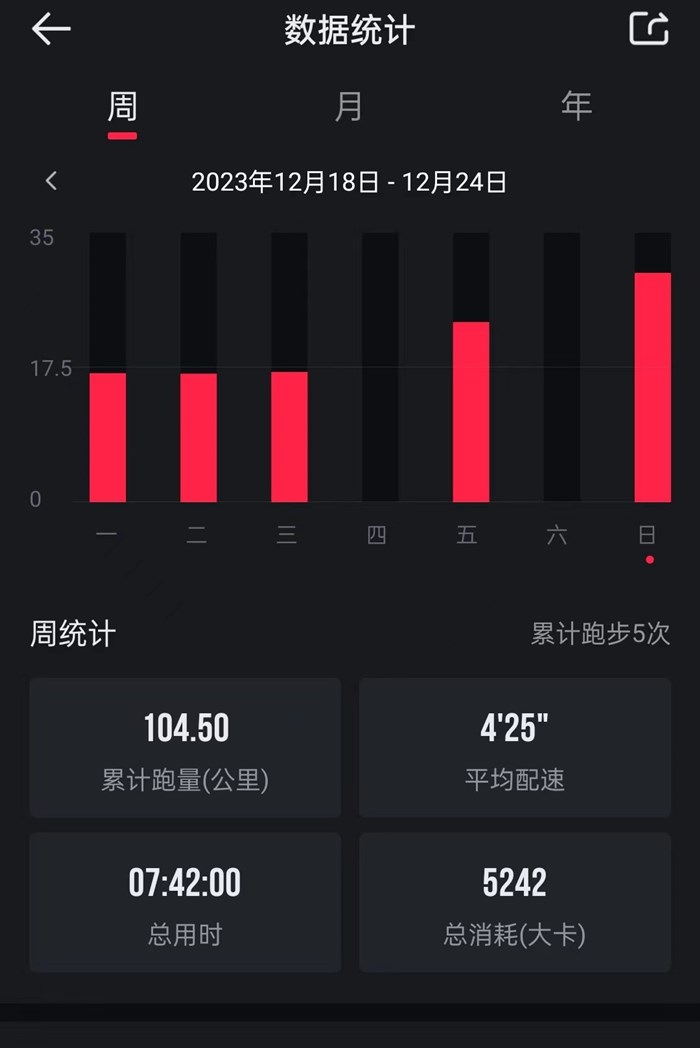Select Tuesday's (二) bar in the chart

[x=198, y=436]
